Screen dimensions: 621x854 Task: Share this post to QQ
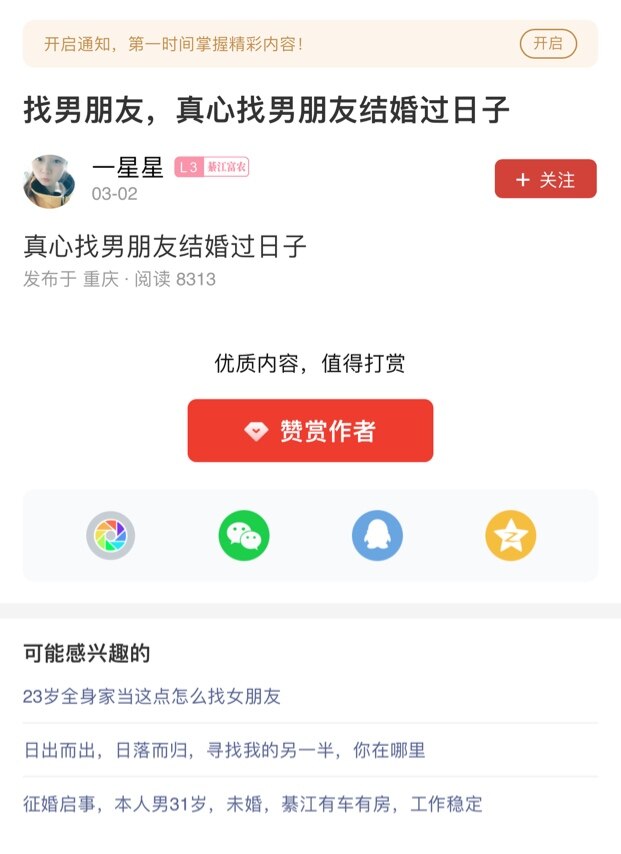pyautogui.click(x=377, y=536)
